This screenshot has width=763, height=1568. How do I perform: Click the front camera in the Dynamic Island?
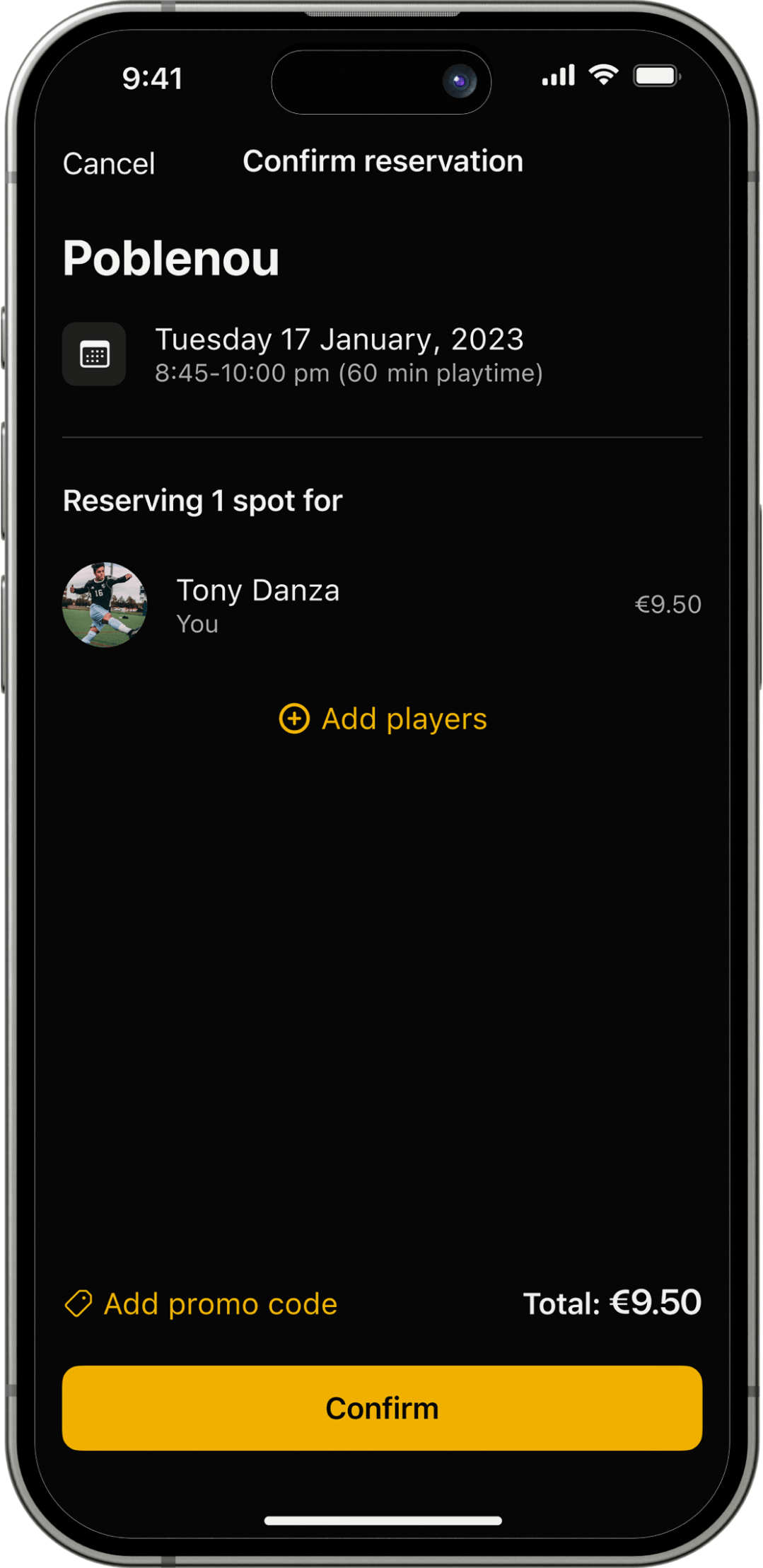pos(460,82)
